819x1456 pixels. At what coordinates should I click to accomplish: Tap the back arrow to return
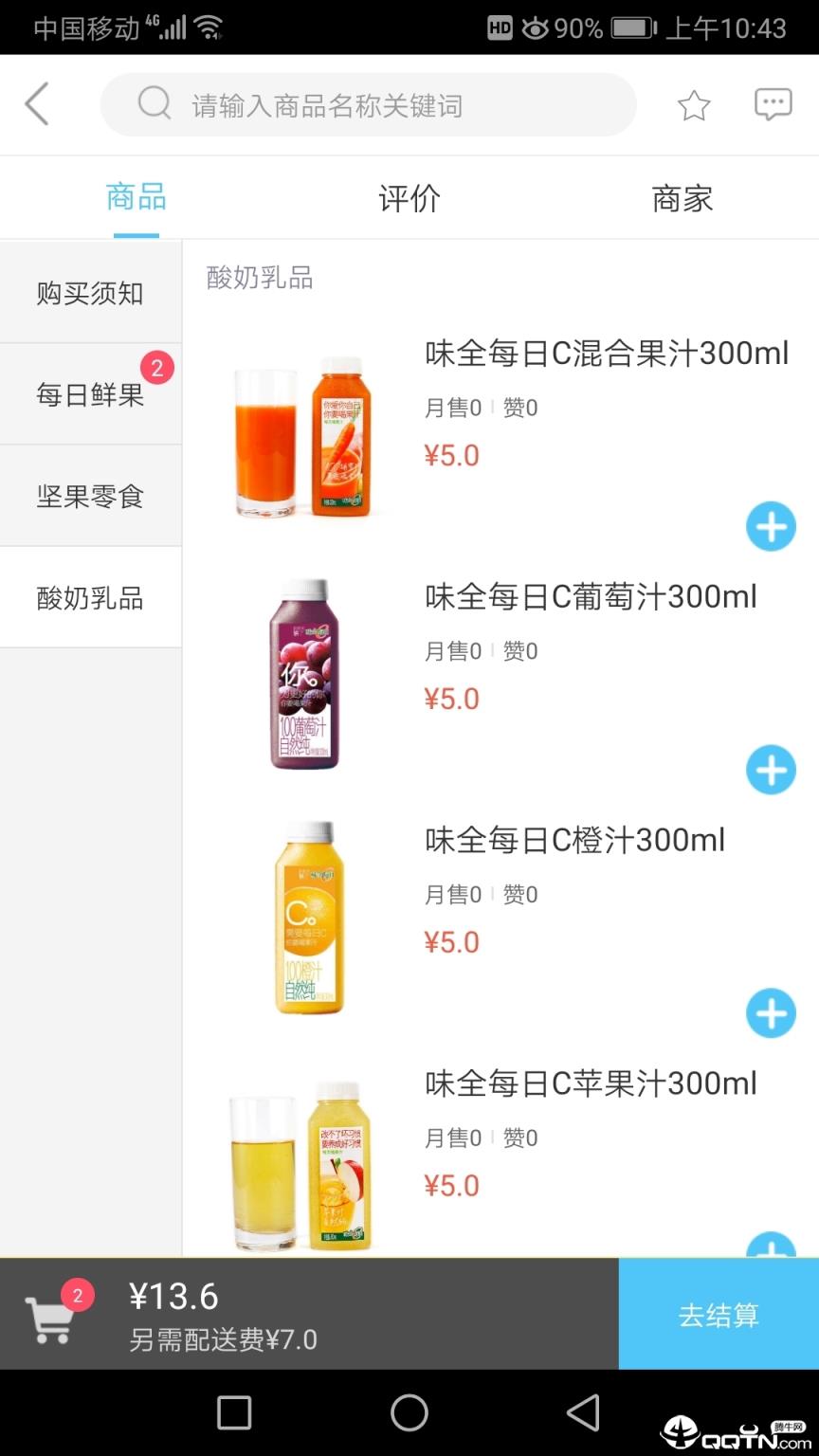36,104
